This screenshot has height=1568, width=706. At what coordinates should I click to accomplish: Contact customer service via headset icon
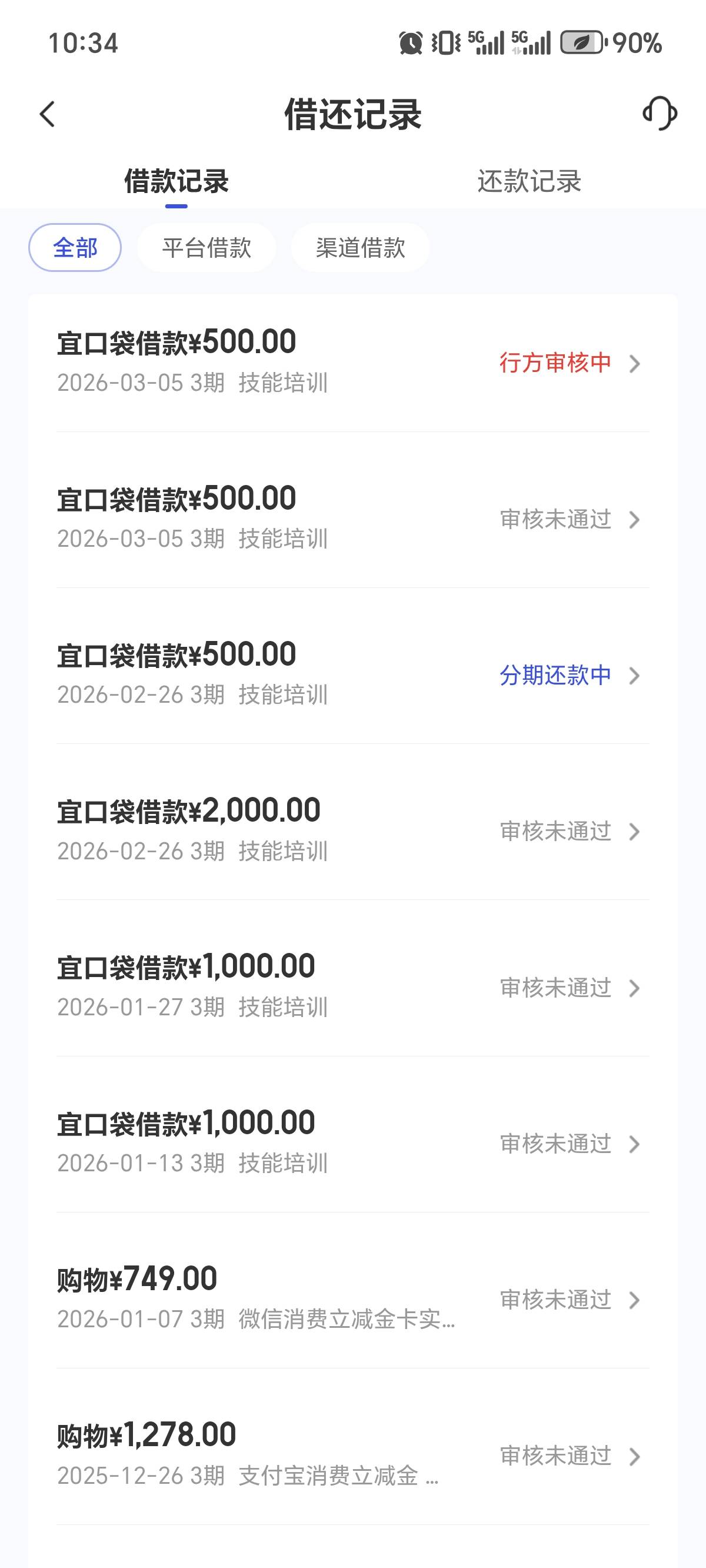pos(660,113)
